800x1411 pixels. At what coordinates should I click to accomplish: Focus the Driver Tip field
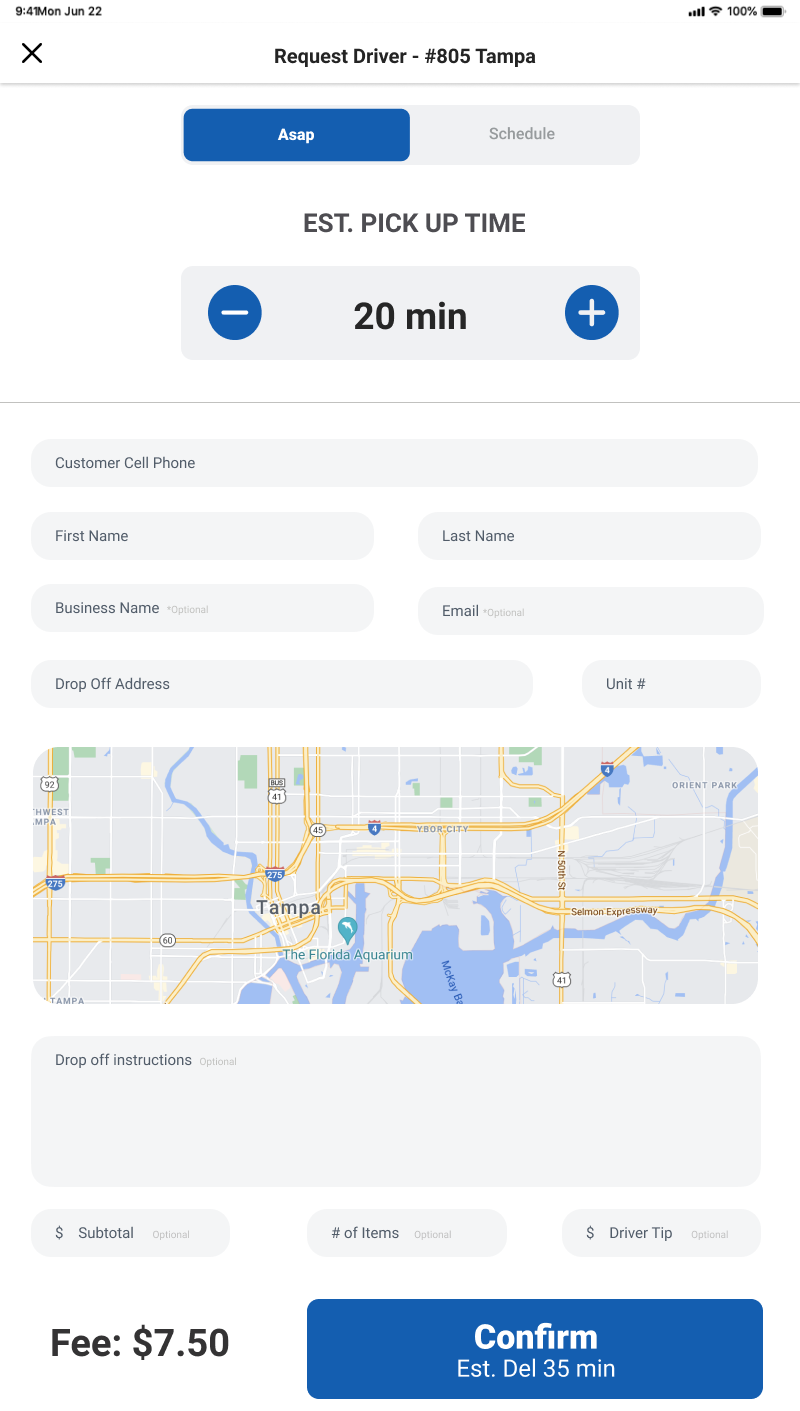(661, 1233)
